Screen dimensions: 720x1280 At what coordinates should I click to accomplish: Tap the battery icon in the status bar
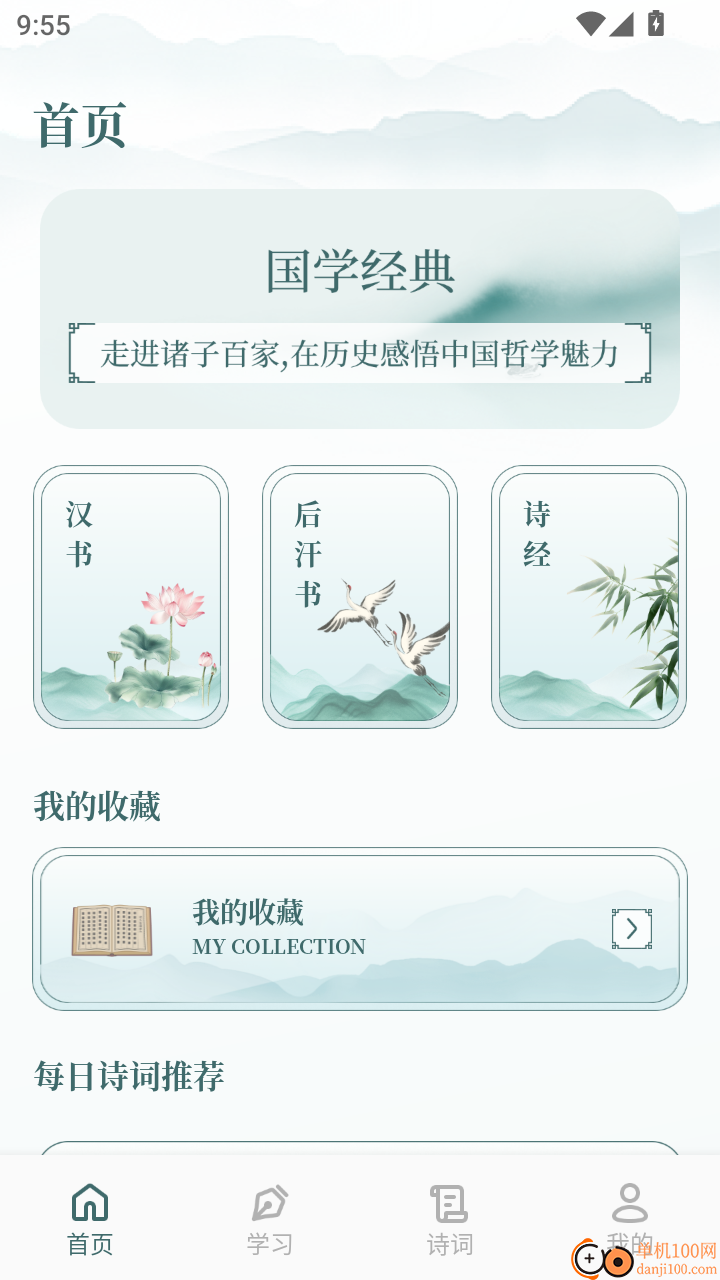[x=656, y=24]
